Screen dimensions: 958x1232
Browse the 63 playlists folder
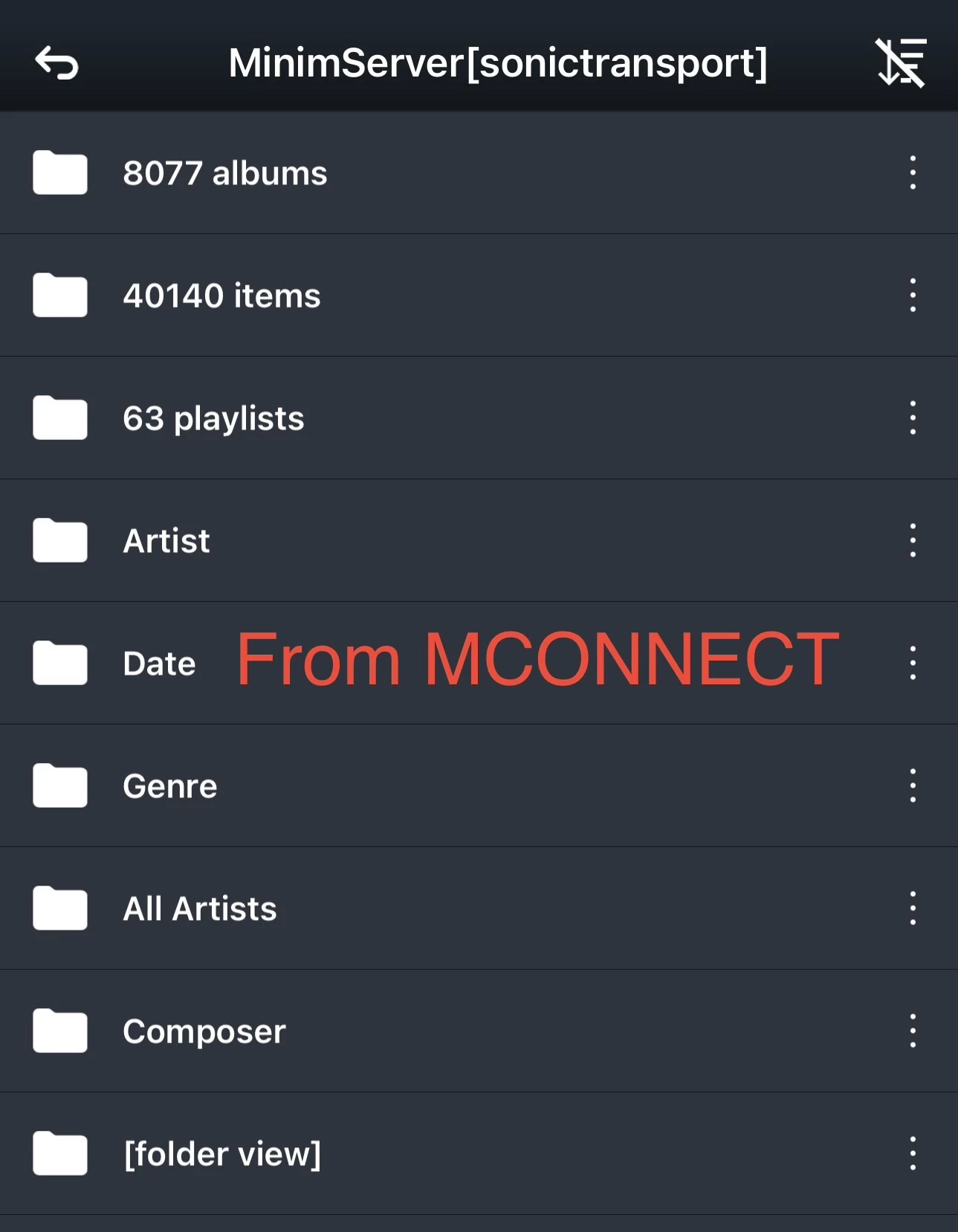[x=213, y=418]
